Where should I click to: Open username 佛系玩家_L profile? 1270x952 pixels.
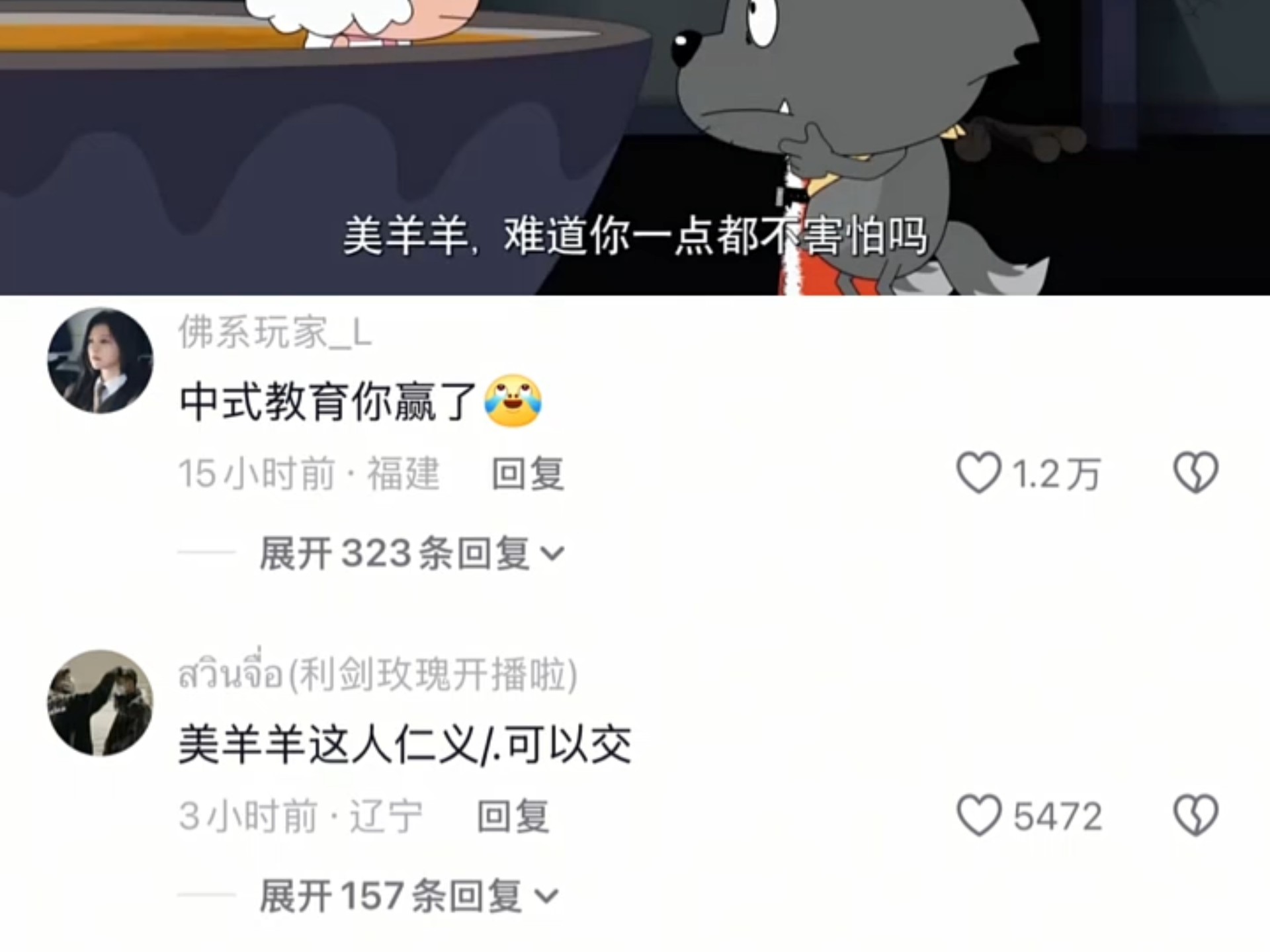click(275, 333)
